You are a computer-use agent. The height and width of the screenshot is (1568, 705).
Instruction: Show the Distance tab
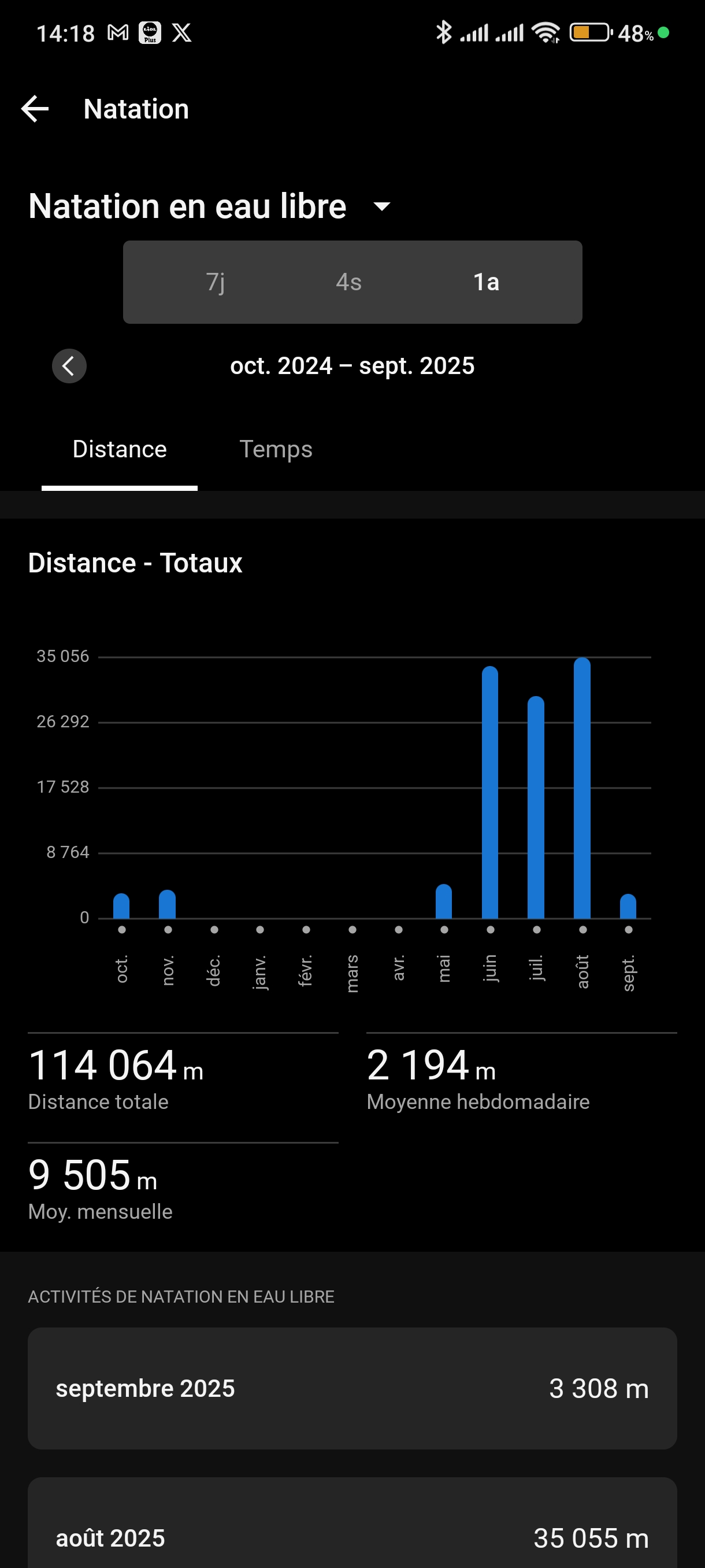point(119,449)
